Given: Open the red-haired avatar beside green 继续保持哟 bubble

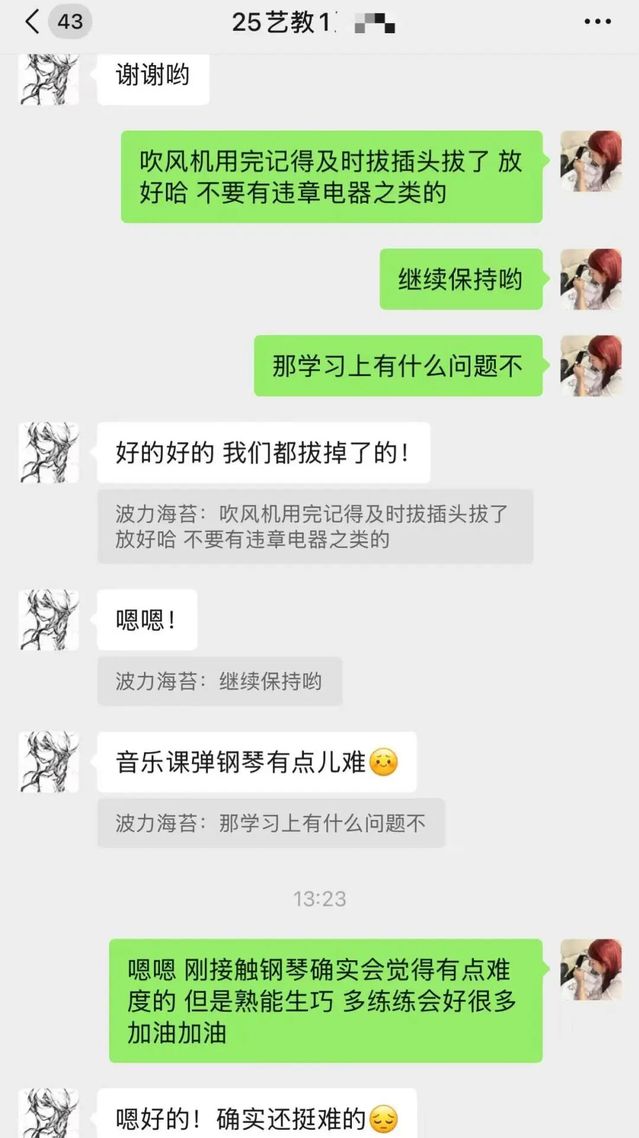Looking at the screenshot, I should click(x=591, y=279).
